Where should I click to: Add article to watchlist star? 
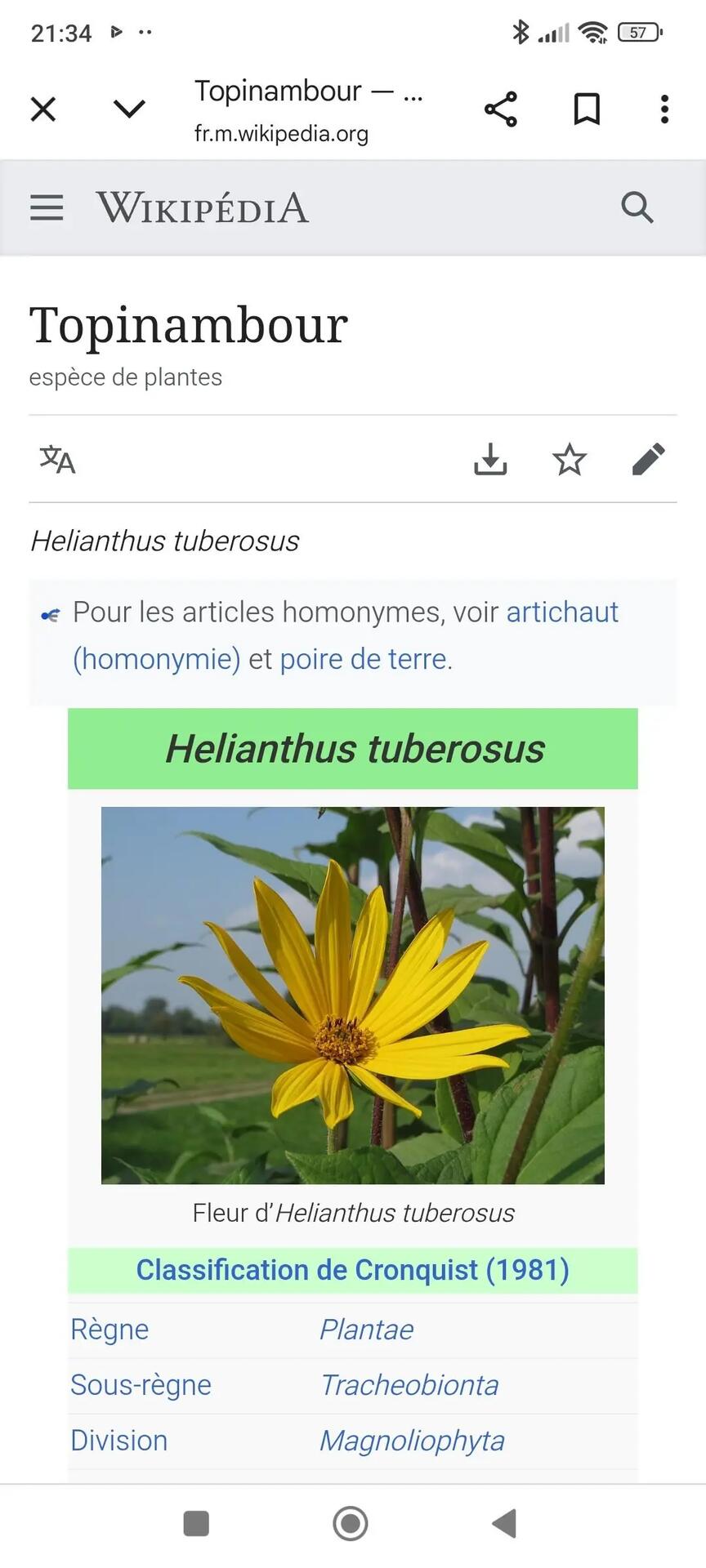[x=570, y=460]
